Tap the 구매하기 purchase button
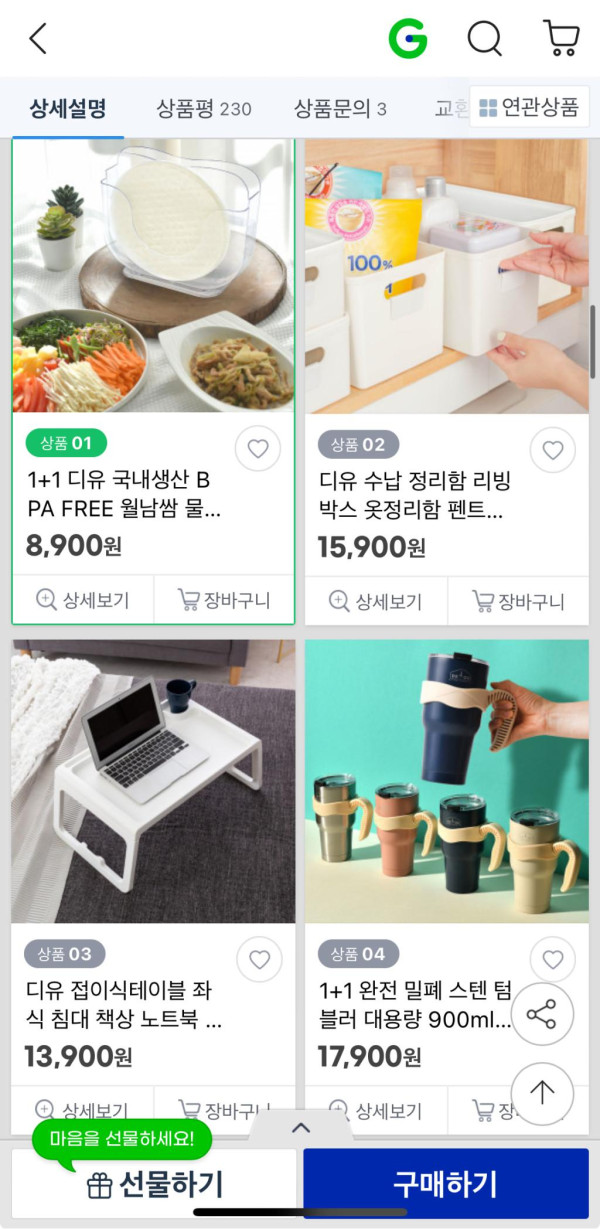The height and width of the screenshot is (1229, 600). coord(445,1184)
